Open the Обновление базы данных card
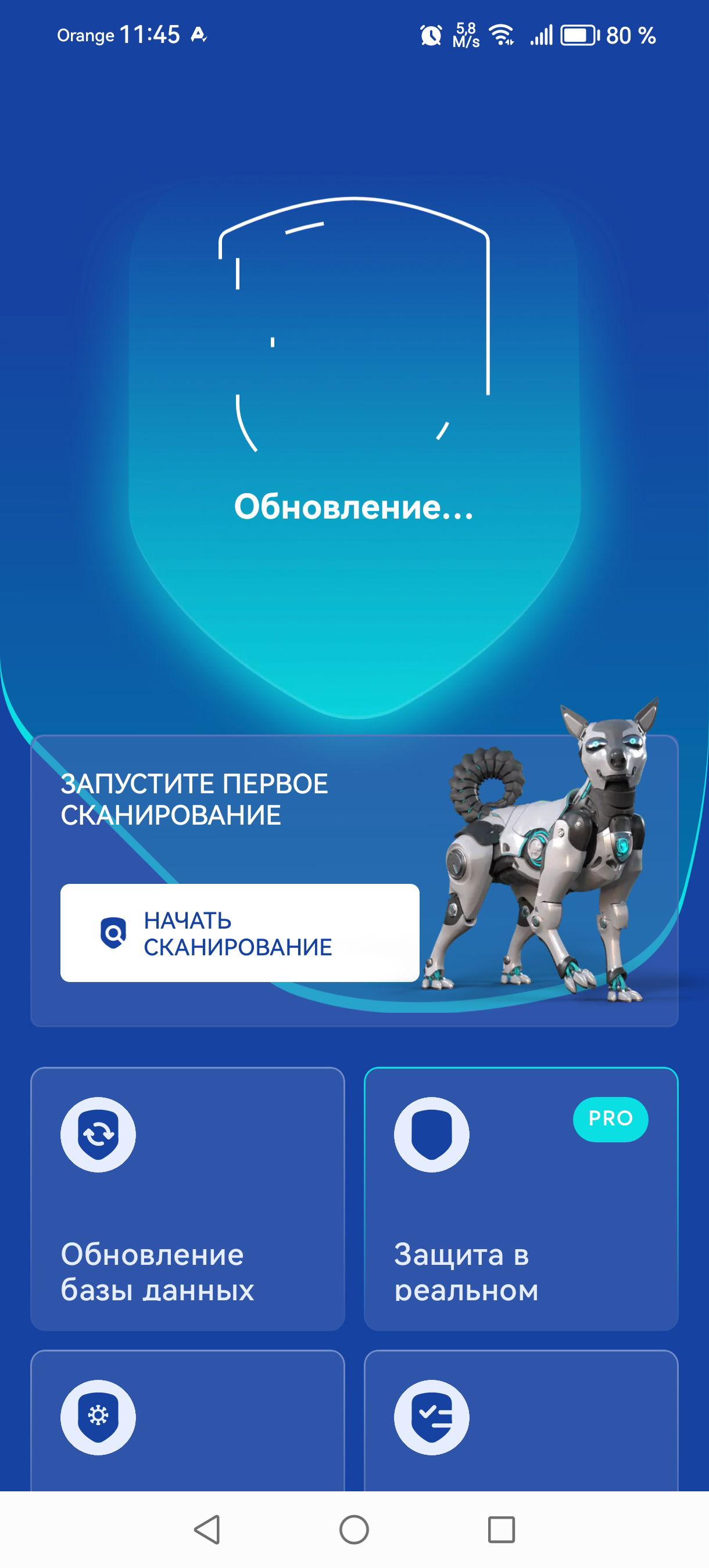The height and width of the screenshot is (1568, 709). click(x=188, y=1198)
